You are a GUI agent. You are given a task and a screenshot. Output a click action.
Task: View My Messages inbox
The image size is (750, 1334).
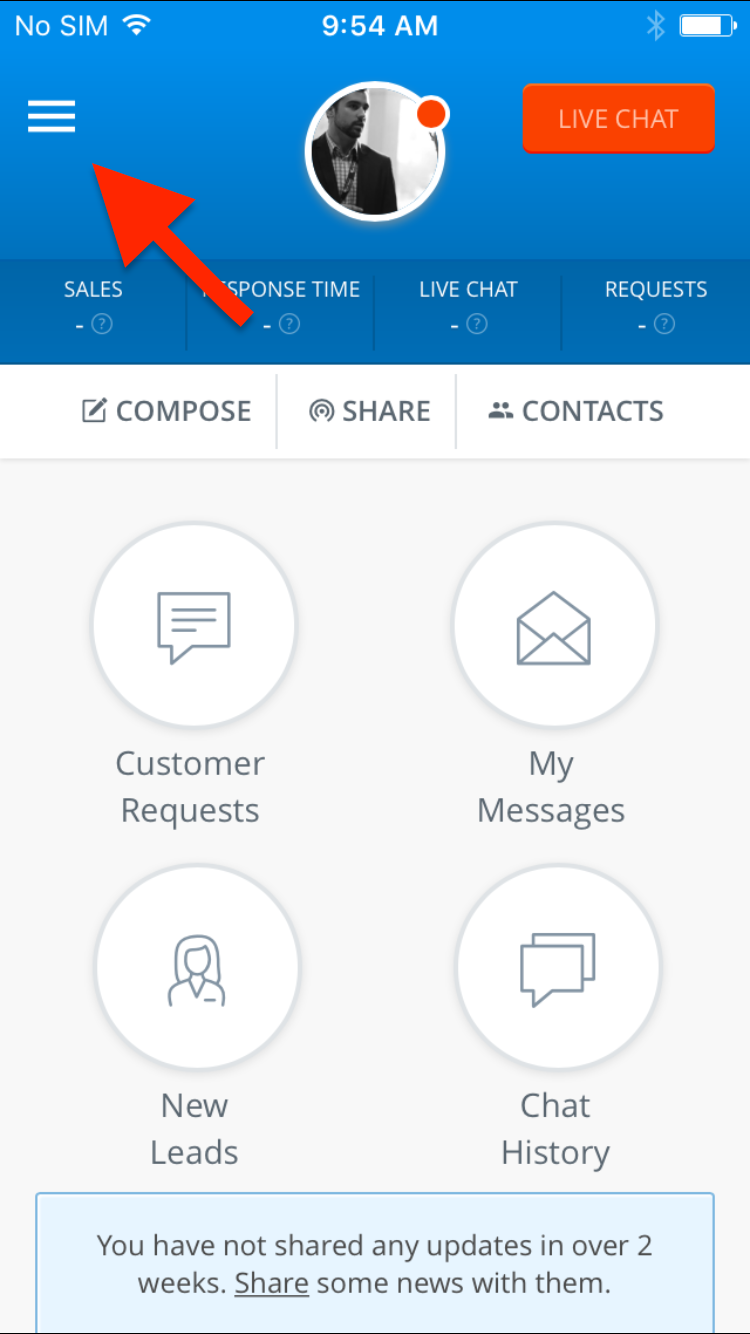coord(554,626)
